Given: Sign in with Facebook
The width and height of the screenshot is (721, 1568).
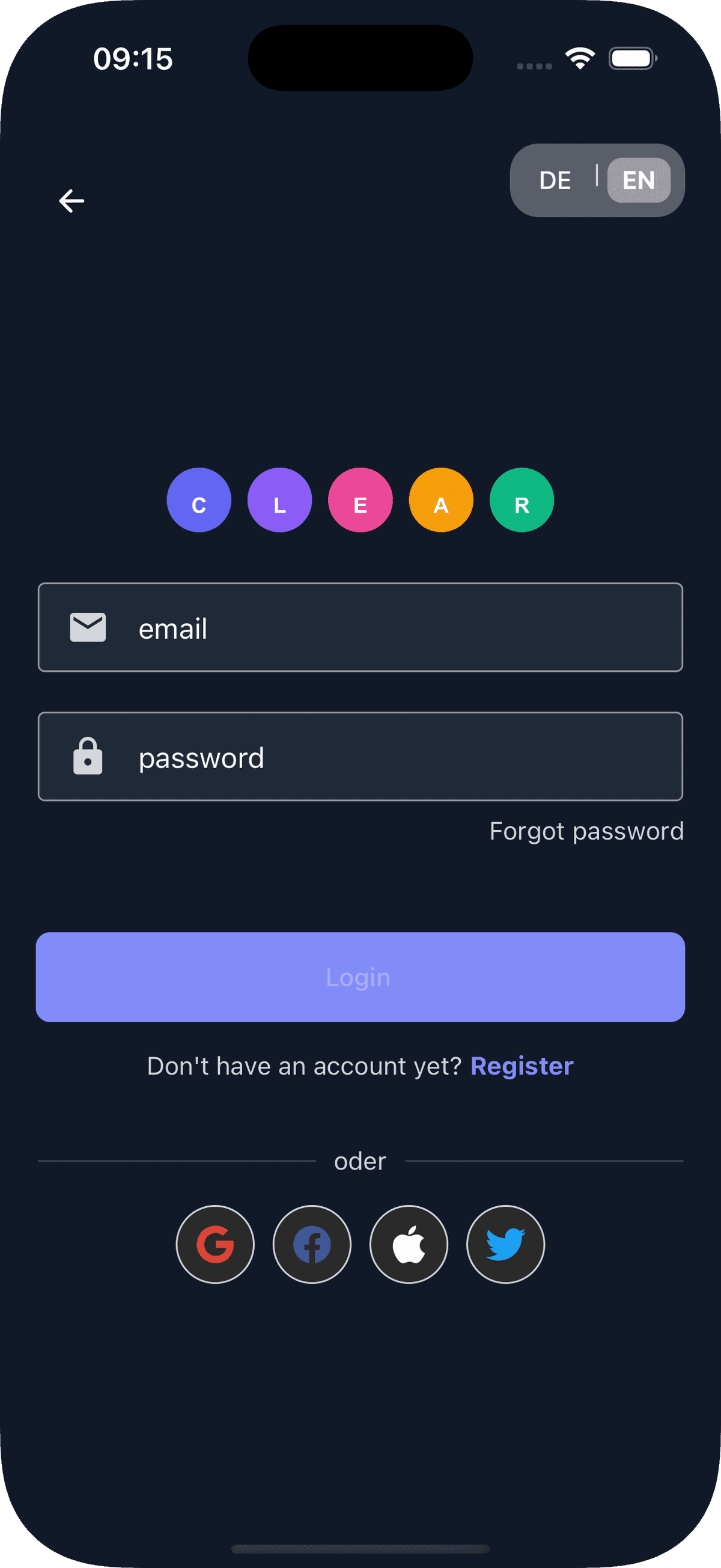Looking at the screenshot, I should [312, 1245].
